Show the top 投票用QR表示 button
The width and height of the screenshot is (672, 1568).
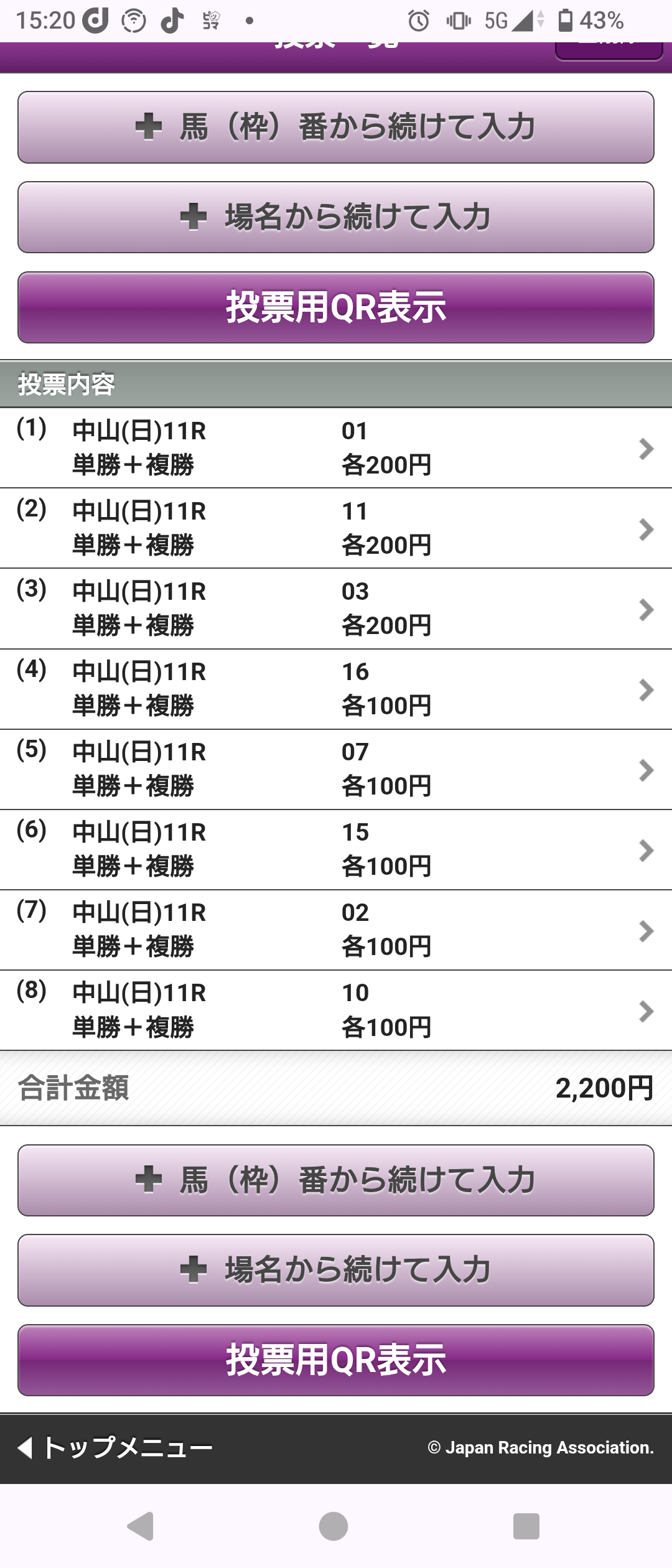click(x=336, y=307)
